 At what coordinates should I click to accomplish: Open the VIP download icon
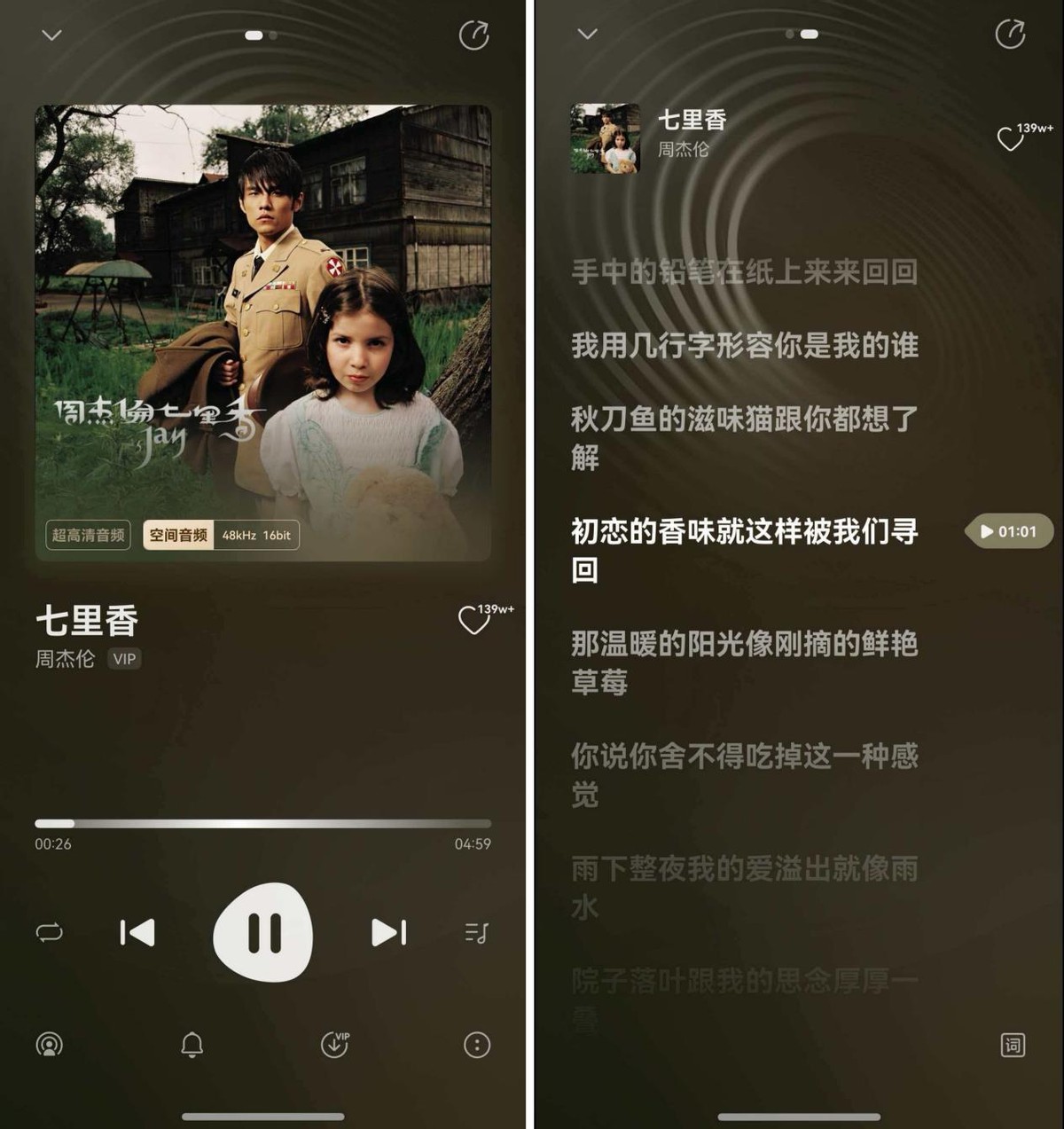[x=334, y=1045]
